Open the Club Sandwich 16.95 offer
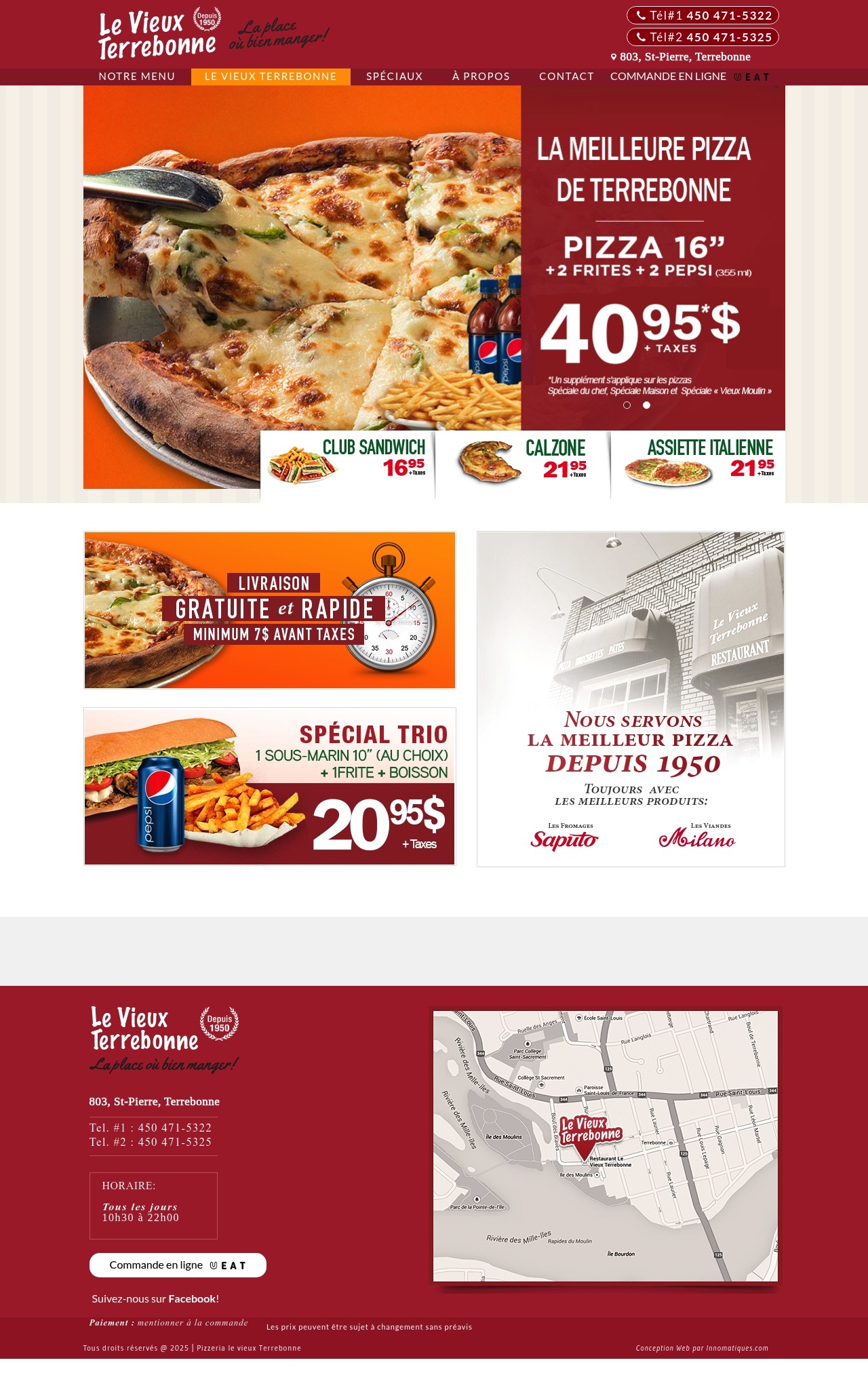868x1392 pixels. [x=348, y=464]
